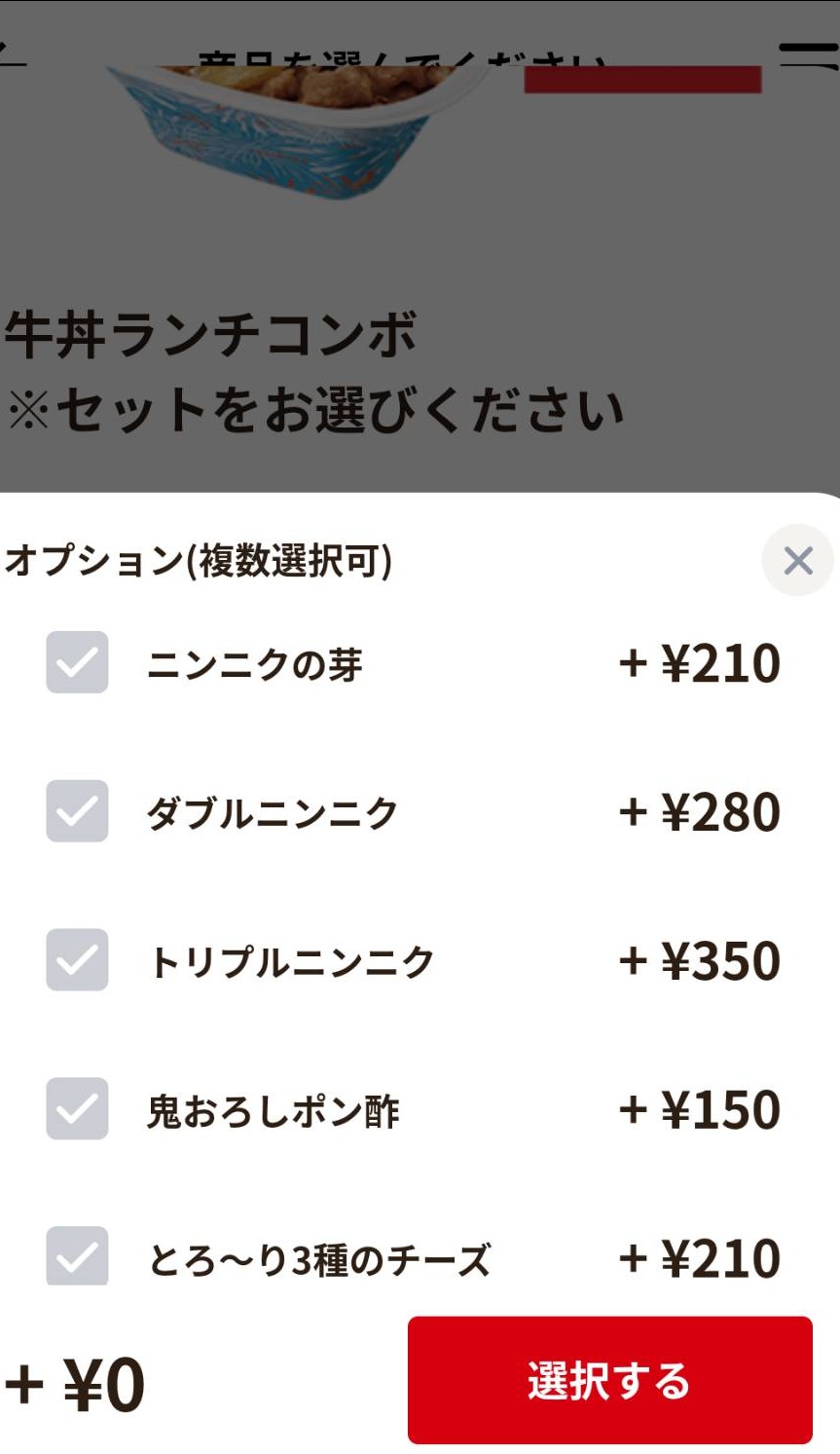Tick the 鬼おろしポン酢 checkbox
Viewport: 840px width, 1454px height.
point(77,1108)
